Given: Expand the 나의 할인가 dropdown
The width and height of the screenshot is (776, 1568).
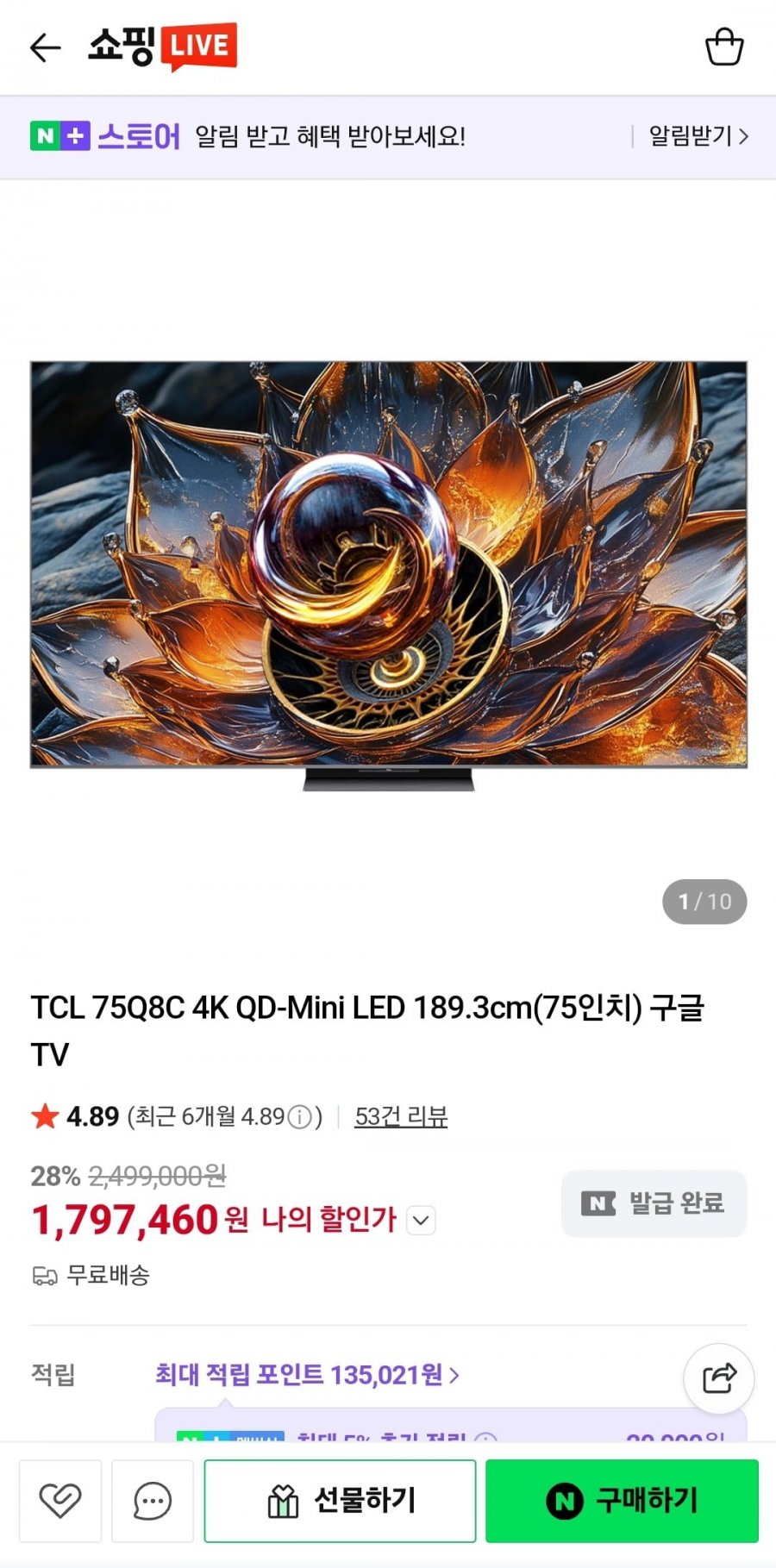Looking at the screenshot, I should (421, 1221).
